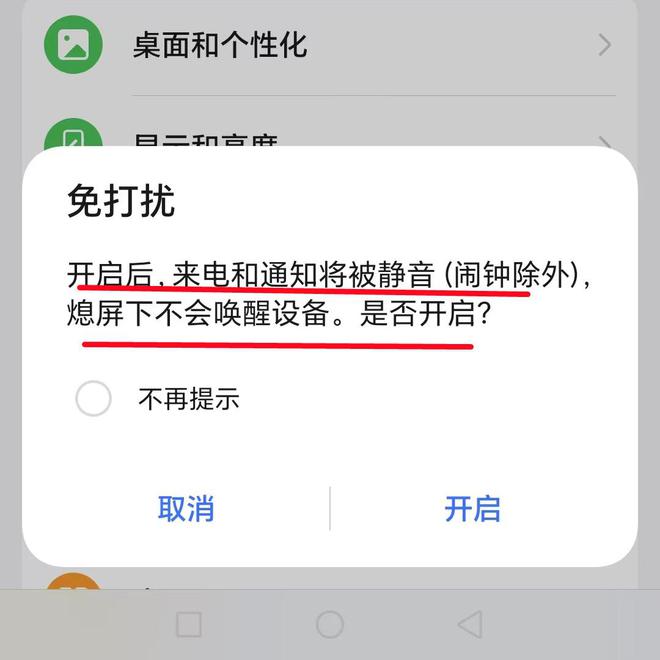
Task: Select the 不再提示 option
Action: (x=94, y=399)
